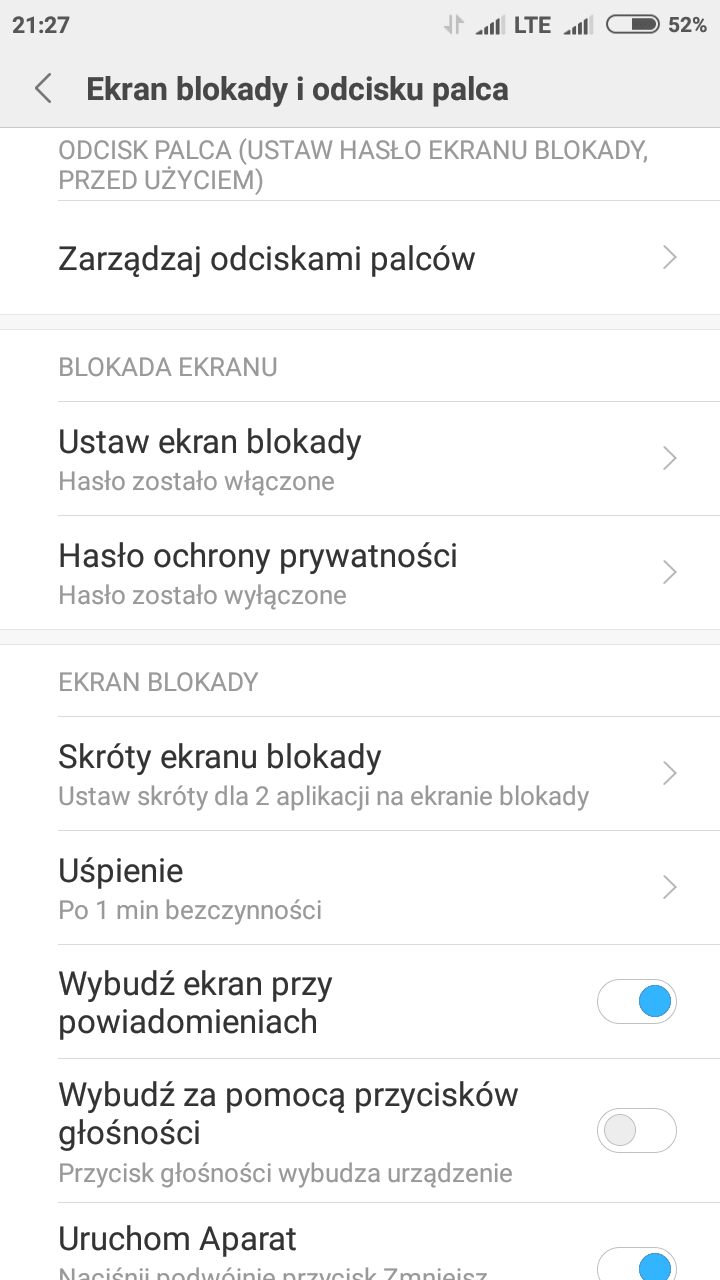Open Ustaw ekran blokady settings

[x=360, y=459]
